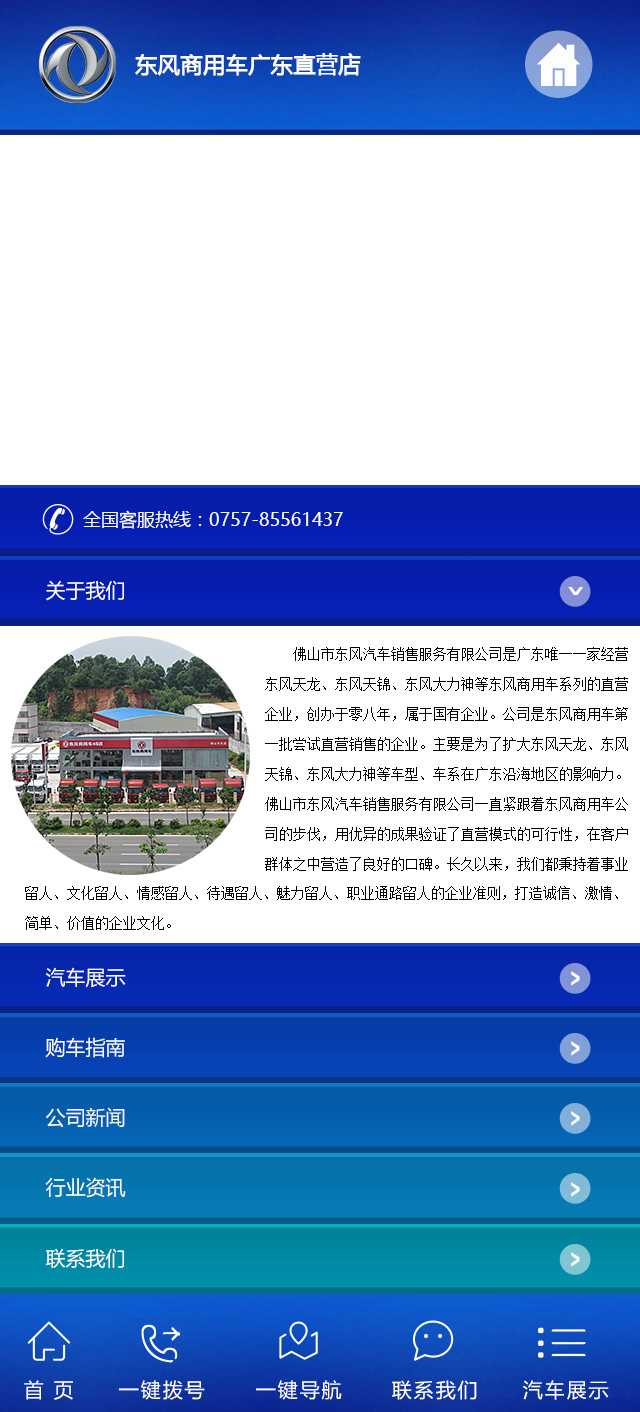Viewport: 640px width, 1412px height.
Task: Open 行业资讯 row
Action: pos(320,1188)
